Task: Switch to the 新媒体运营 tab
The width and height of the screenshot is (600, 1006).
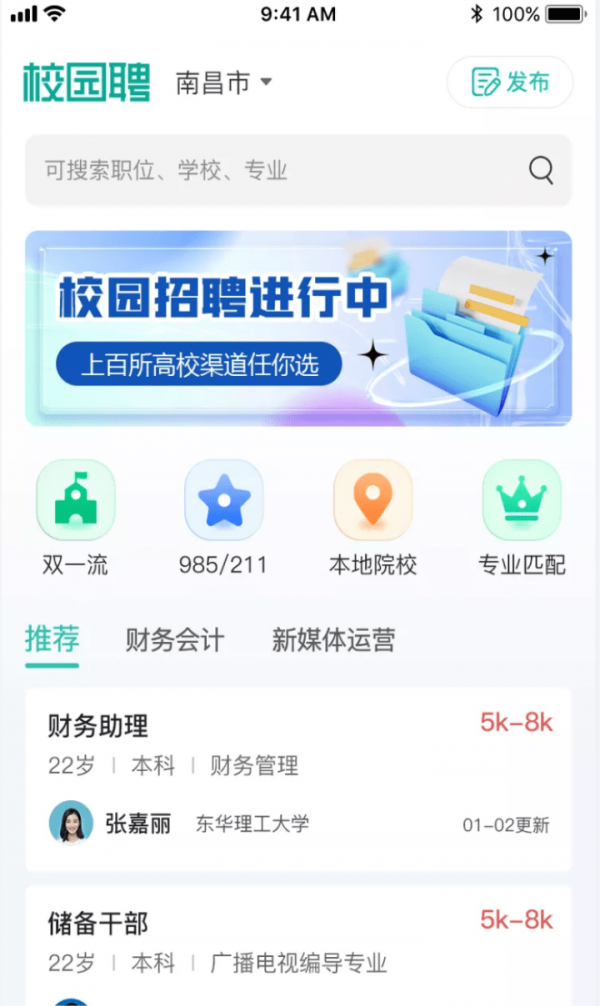Action: tap(333, 640)
